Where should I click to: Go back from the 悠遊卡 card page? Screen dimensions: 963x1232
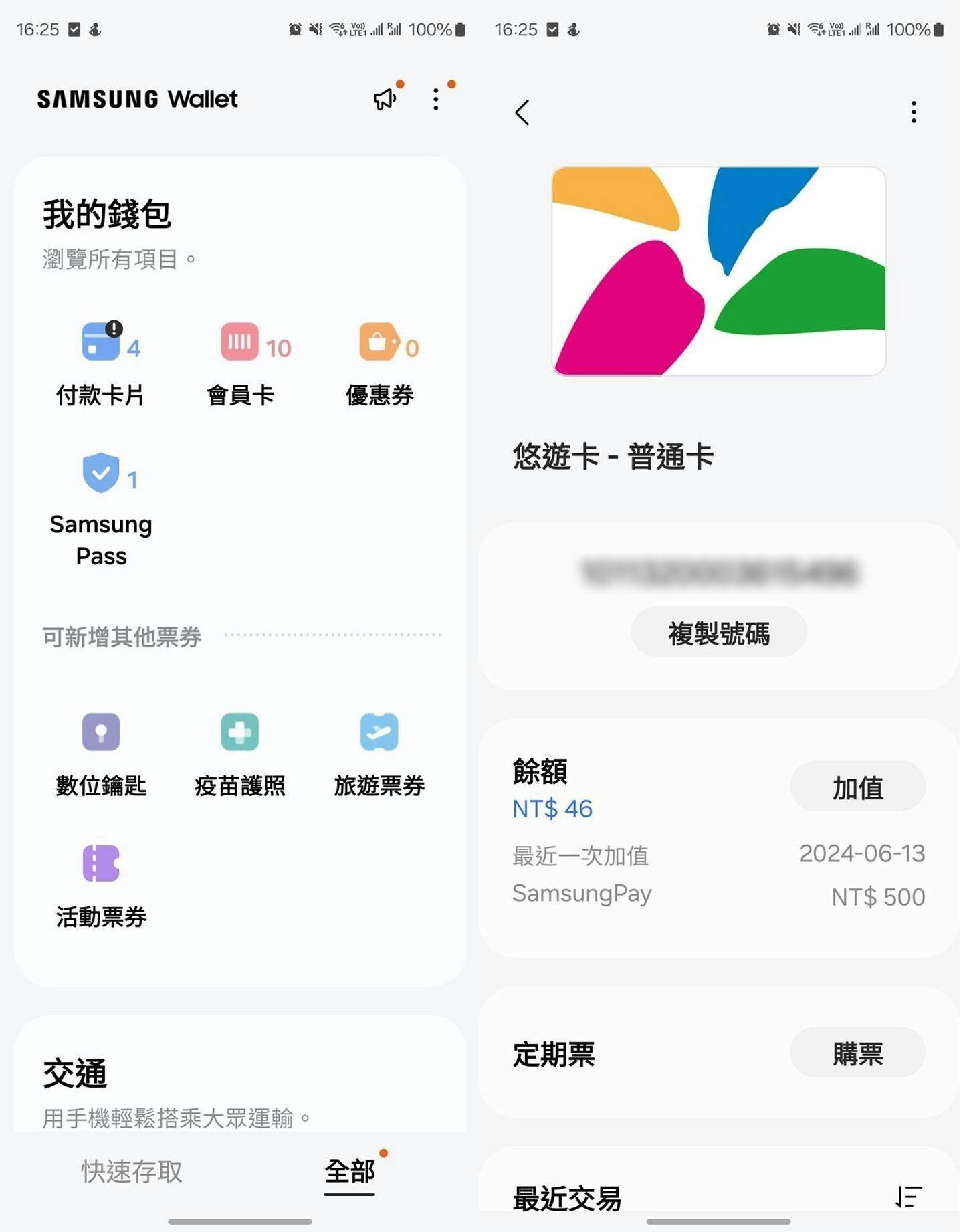[523, 112]
